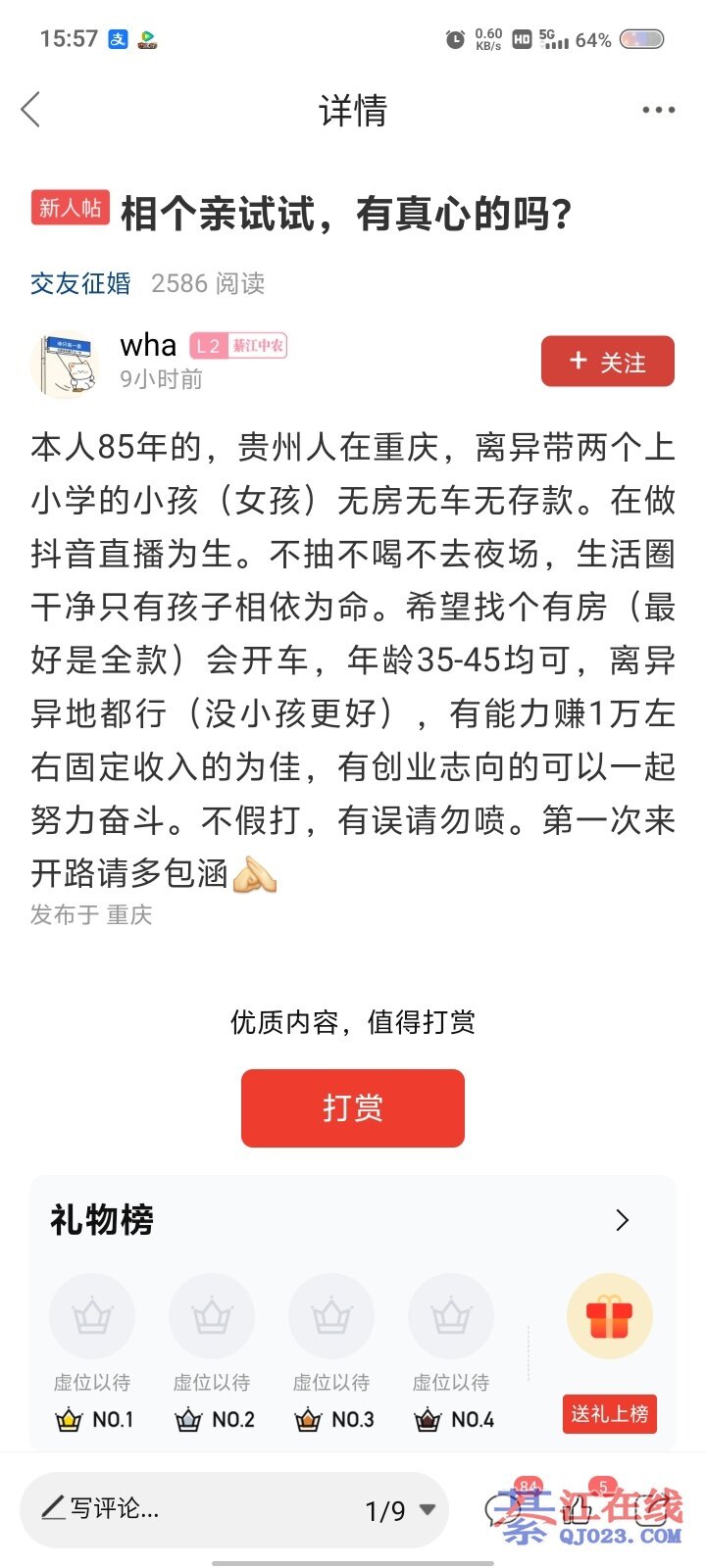Viewport: 706px width, 1568px height.
Task: Share this post via the share icon
Action: click(x=651, y=1510)
